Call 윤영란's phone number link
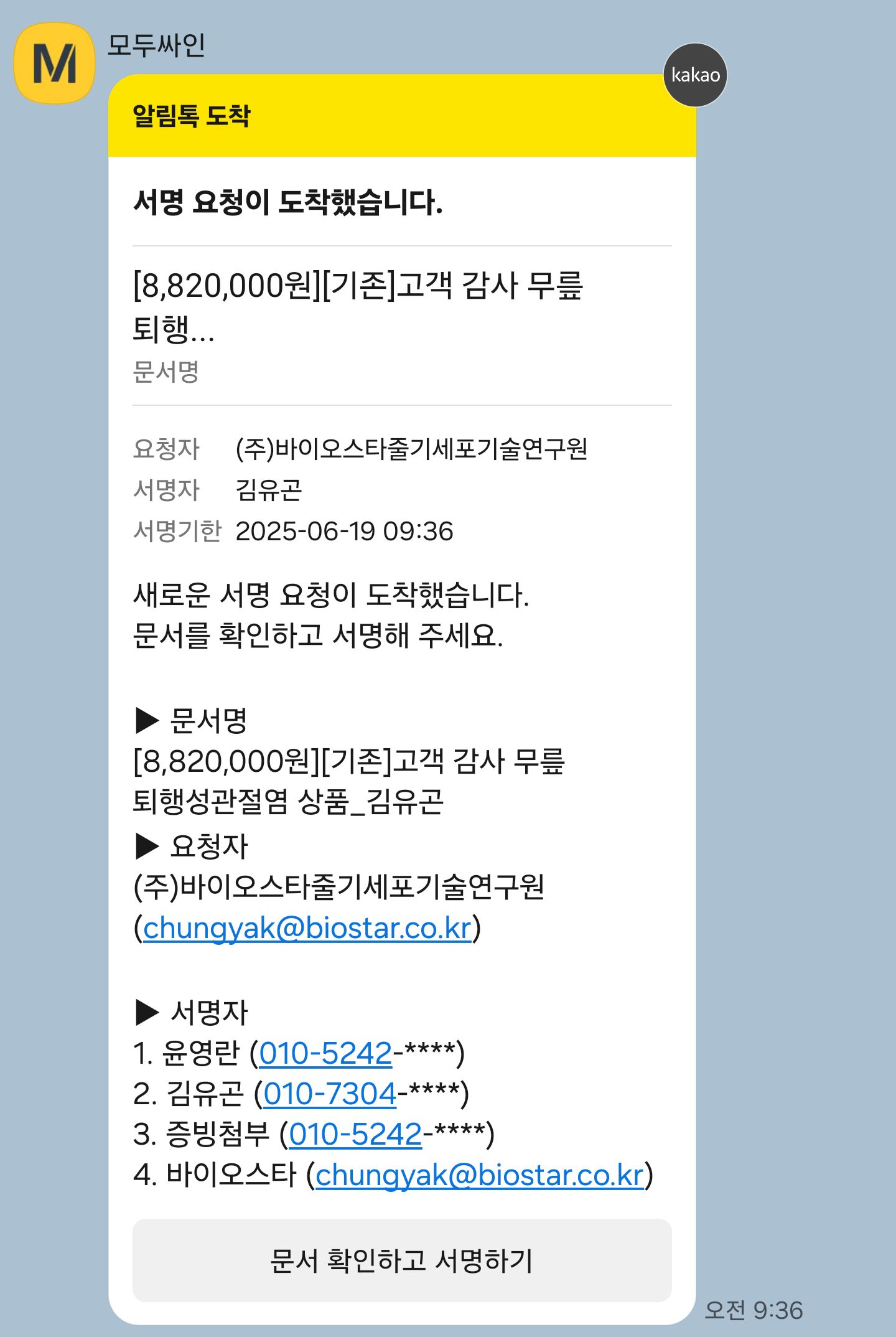Screen dimensions: 896x1337 click(325, 1053)
